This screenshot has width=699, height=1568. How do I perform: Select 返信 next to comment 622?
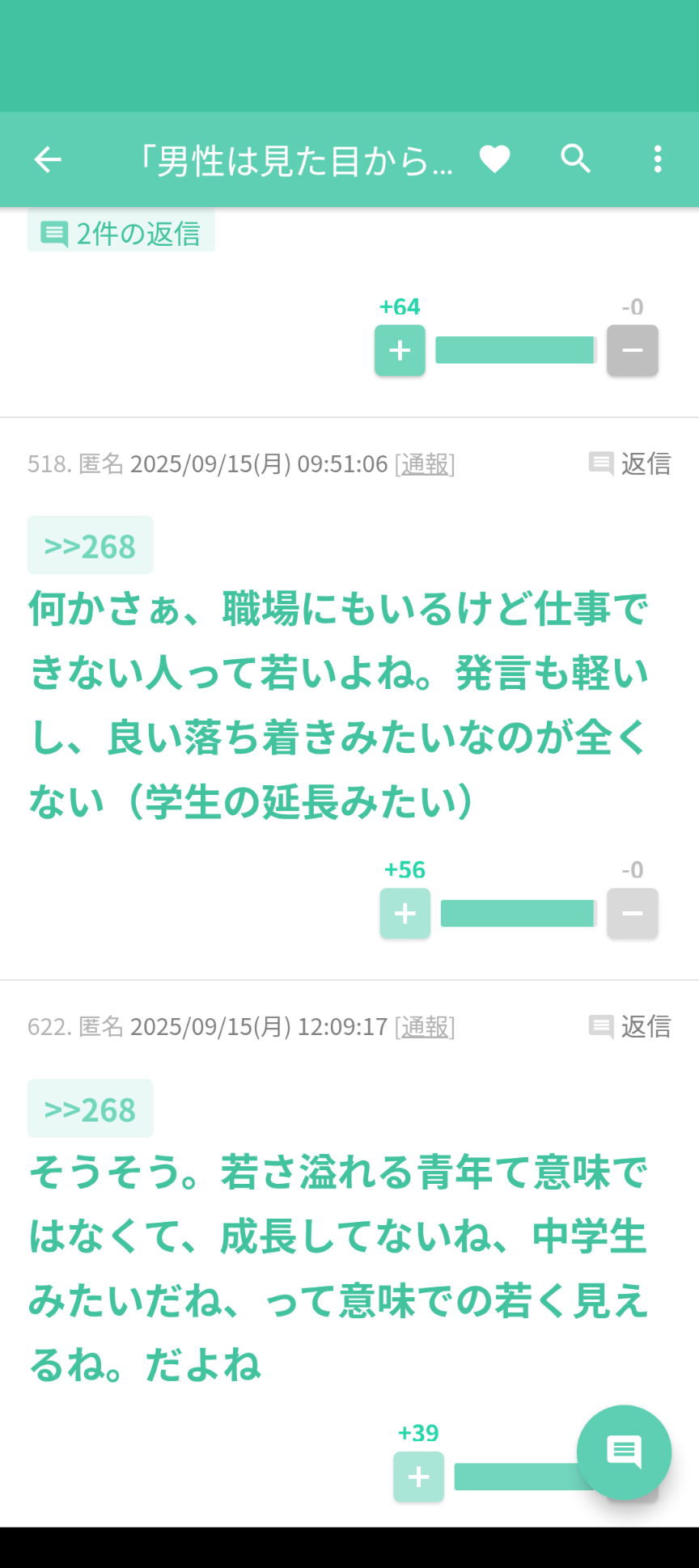click(x=645, y=1028)
